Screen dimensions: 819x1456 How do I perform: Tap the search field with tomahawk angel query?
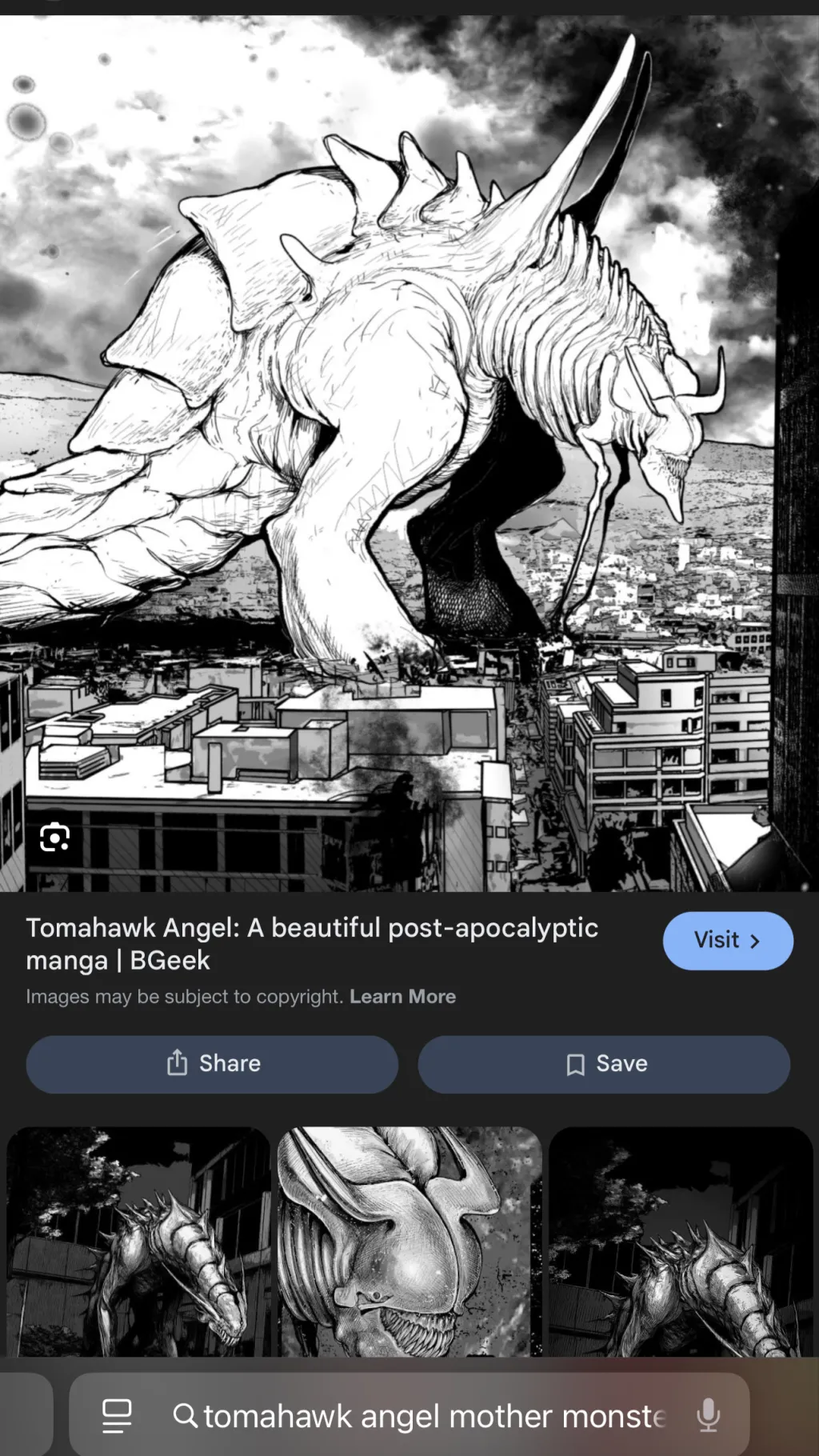(432, 1416)
